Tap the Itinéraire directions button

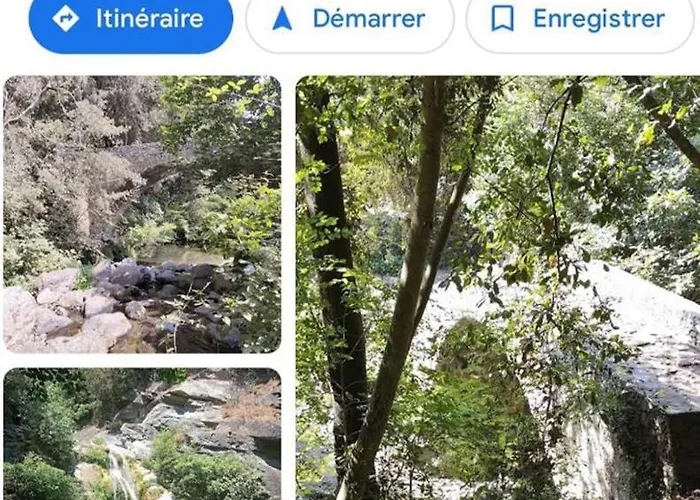(x=130, y=19)
